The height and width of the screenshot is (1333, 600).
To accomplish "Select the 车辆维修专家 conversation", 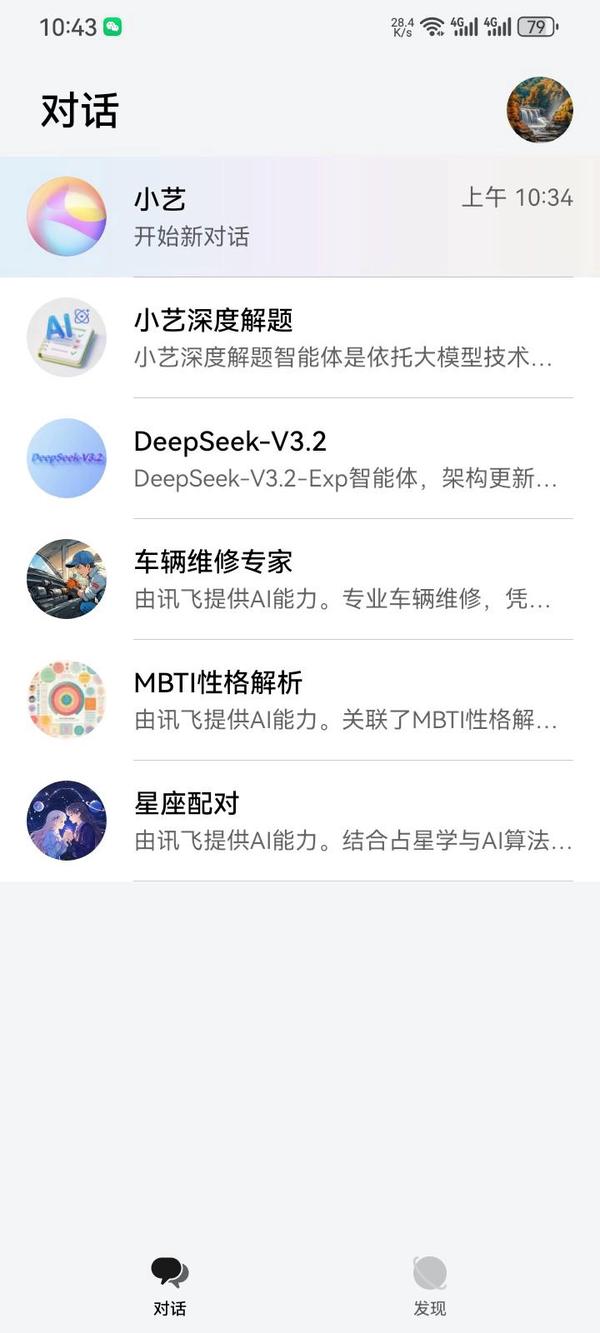I will click(300, 580).
